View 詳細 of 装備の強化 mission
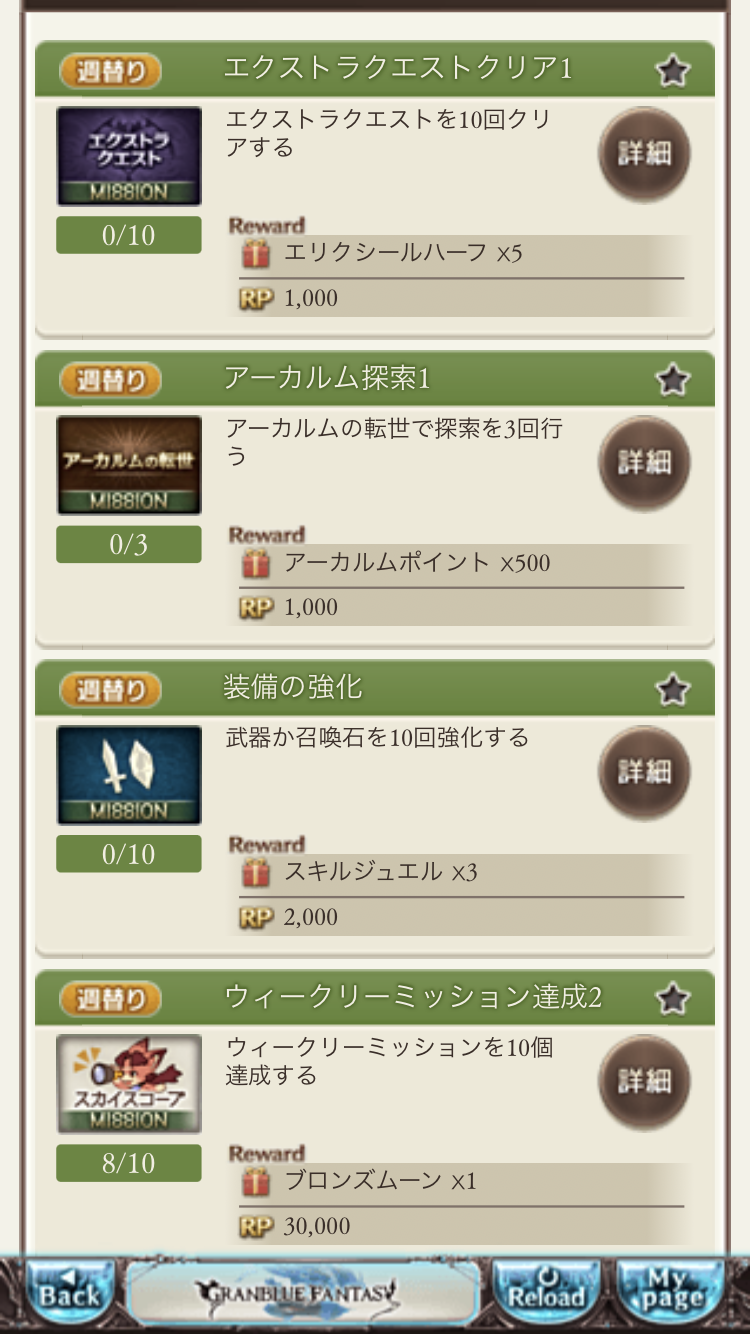Image resolution: width=750 pixels, height=1334 pixels. click(644, 772)
